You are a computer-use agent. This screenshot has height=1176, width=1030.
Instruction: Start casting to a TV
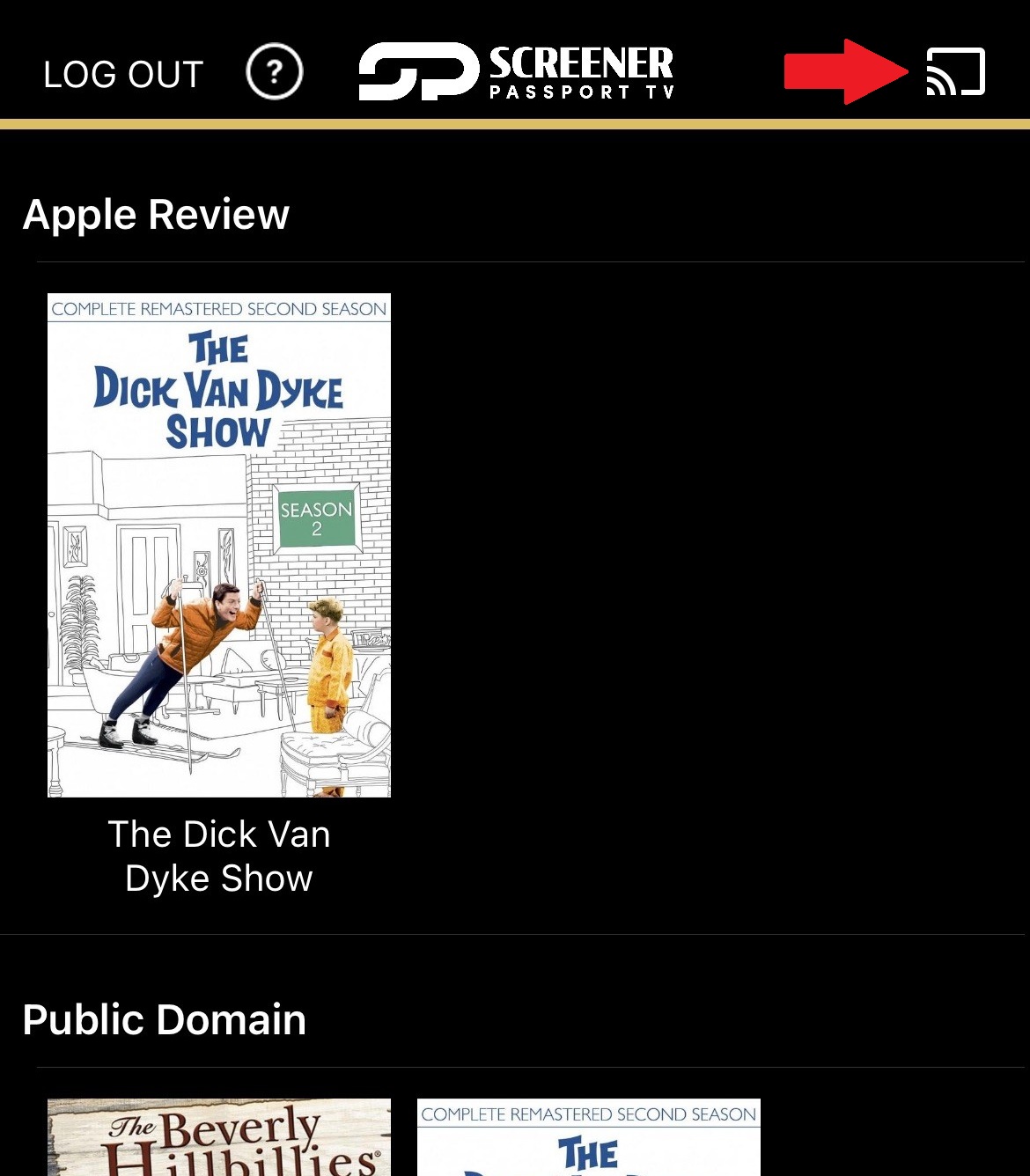(x=955, y=72)
